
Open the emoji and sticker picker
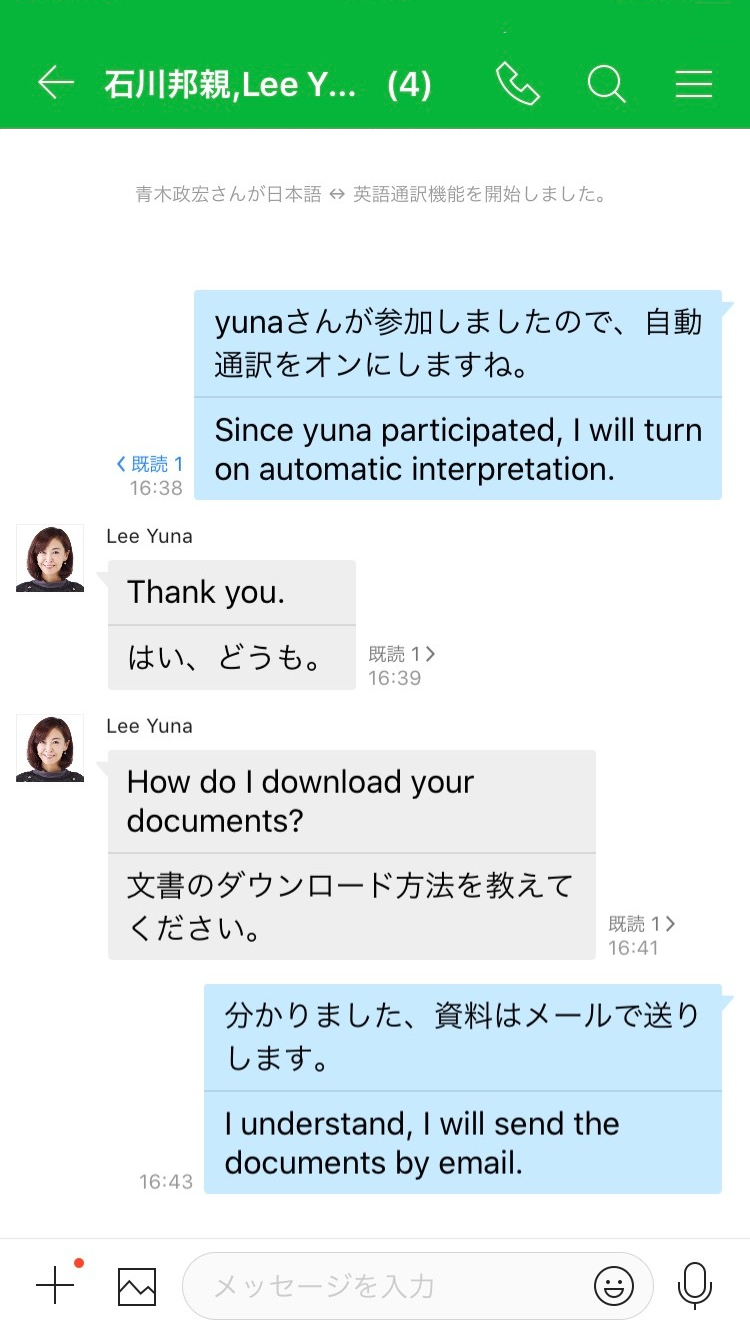tap(614, 1286)
